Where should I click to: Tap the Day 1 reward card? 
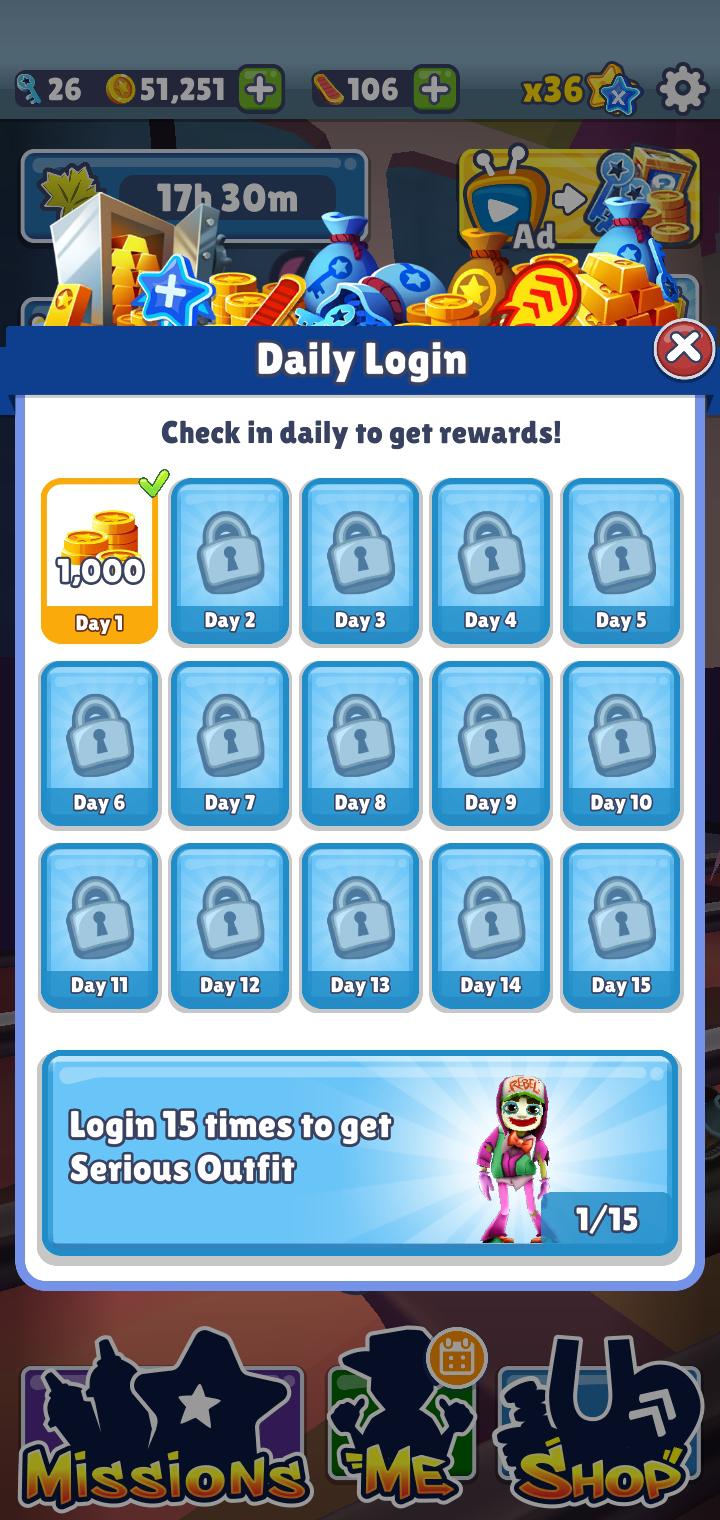[99, 560]
